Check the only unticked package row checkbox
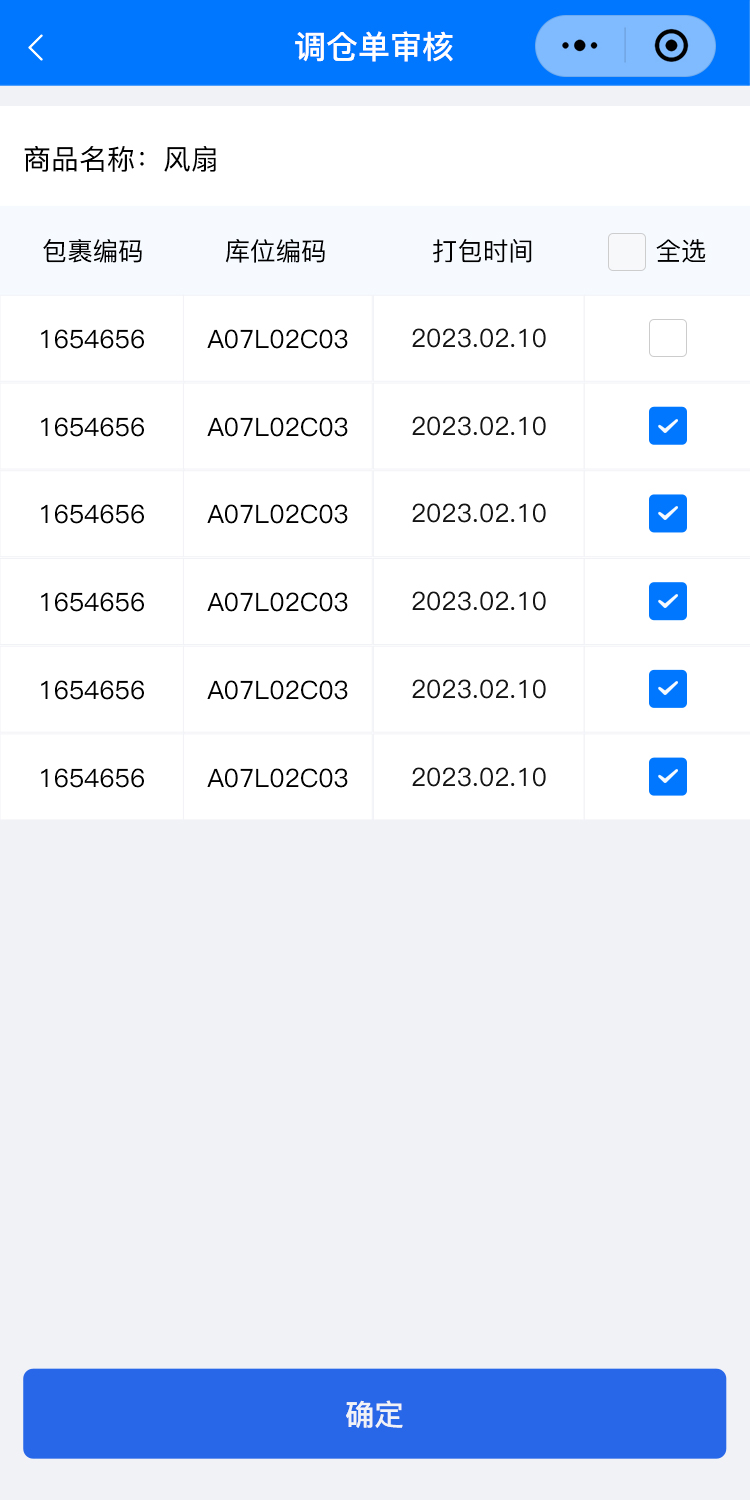750x1500 pixels. (x=668, y=338)
